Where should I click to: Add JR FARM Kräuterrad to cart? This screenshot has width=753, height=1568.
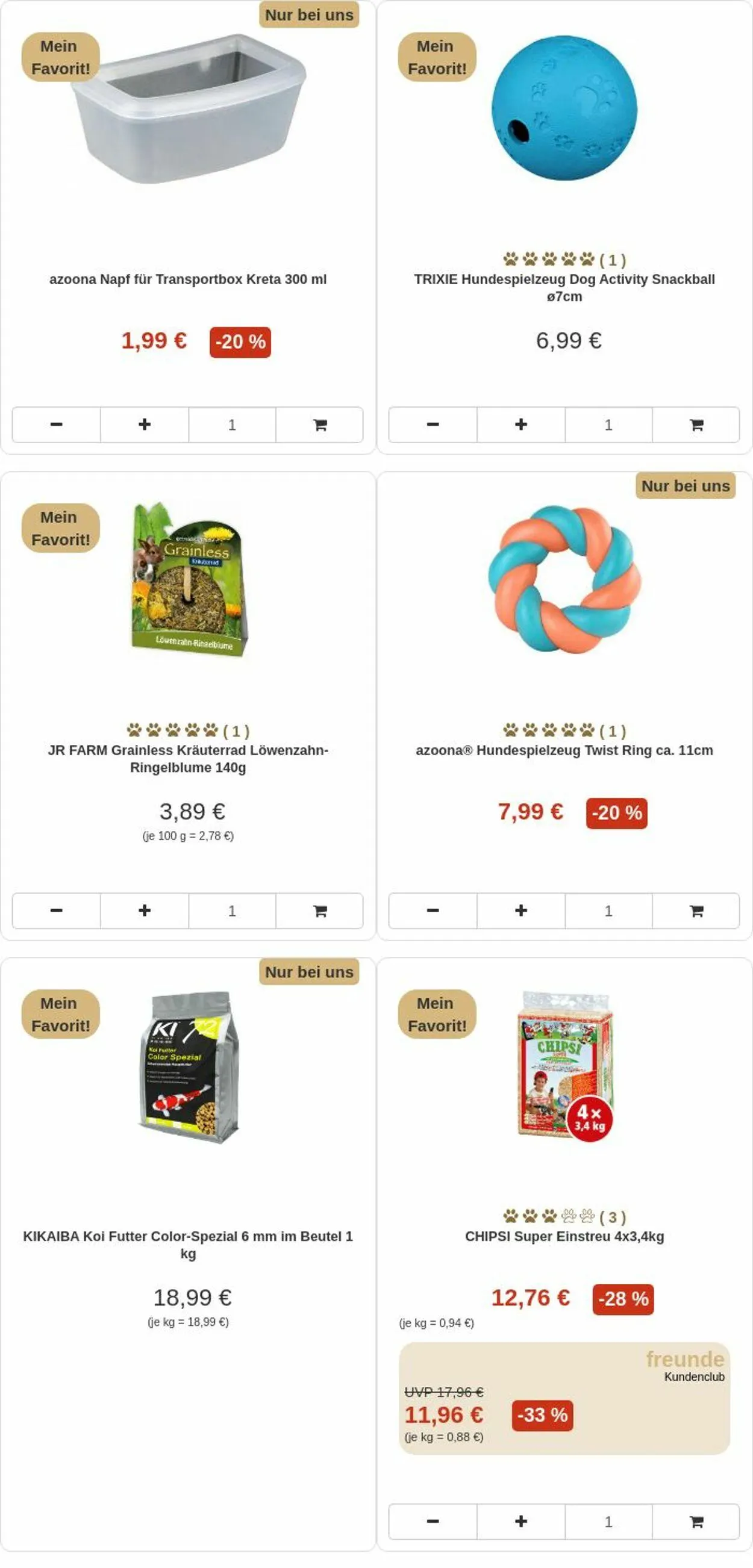click(x=320, y=910)
